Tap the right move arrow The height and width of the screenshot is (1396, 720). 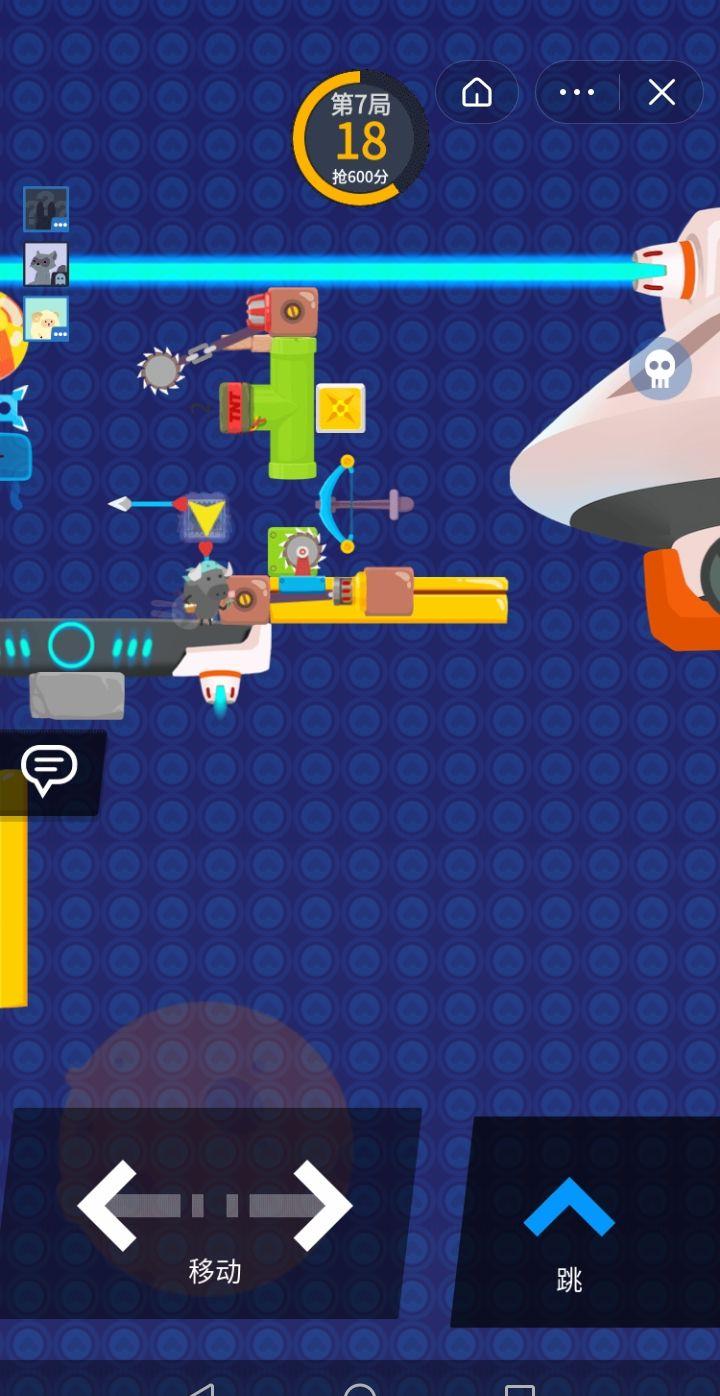pyautogui.click(x=322, y=1205)
